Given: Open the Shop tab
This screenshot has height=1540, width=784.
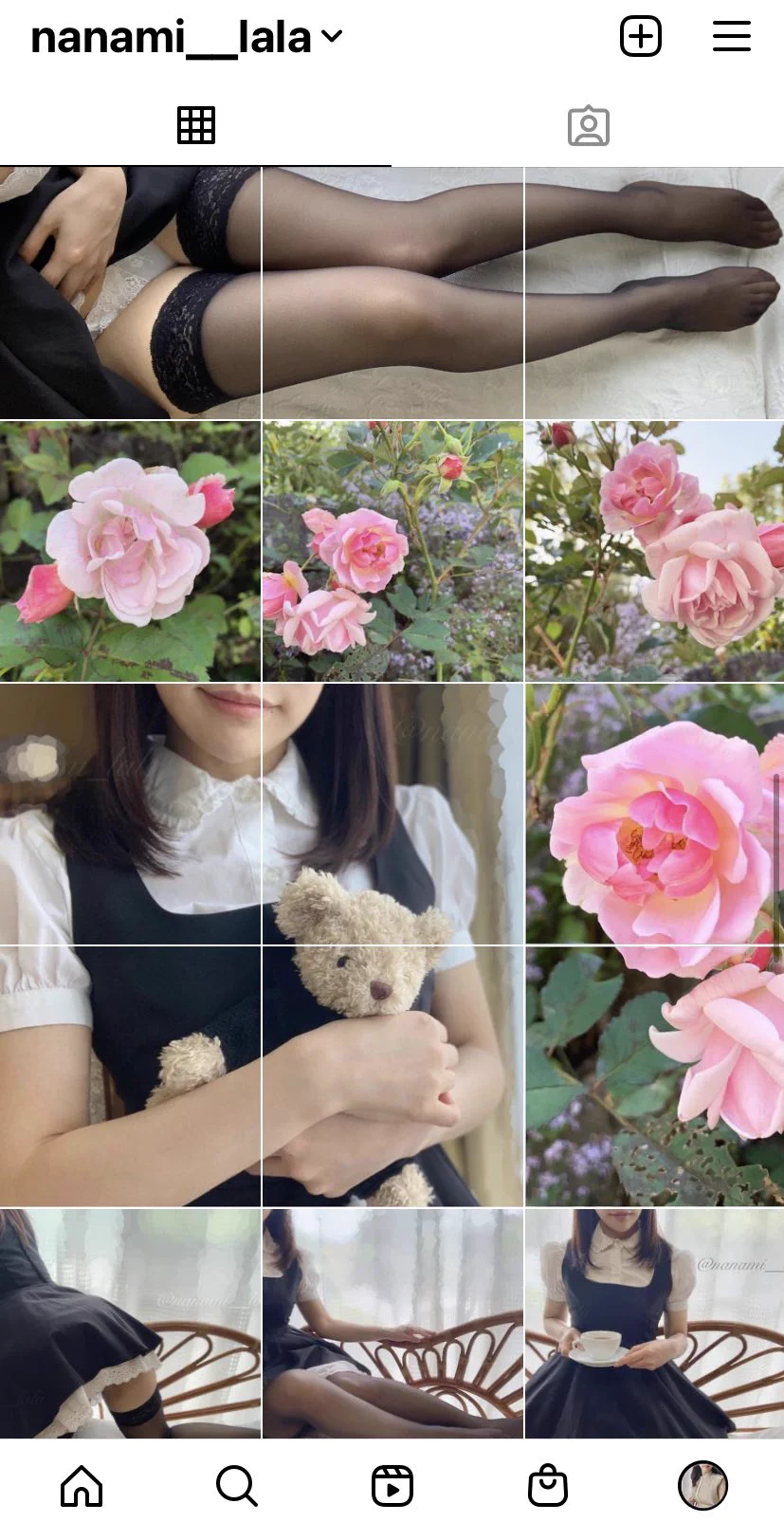Looking at the screenshot, I should coord(547,1485).
